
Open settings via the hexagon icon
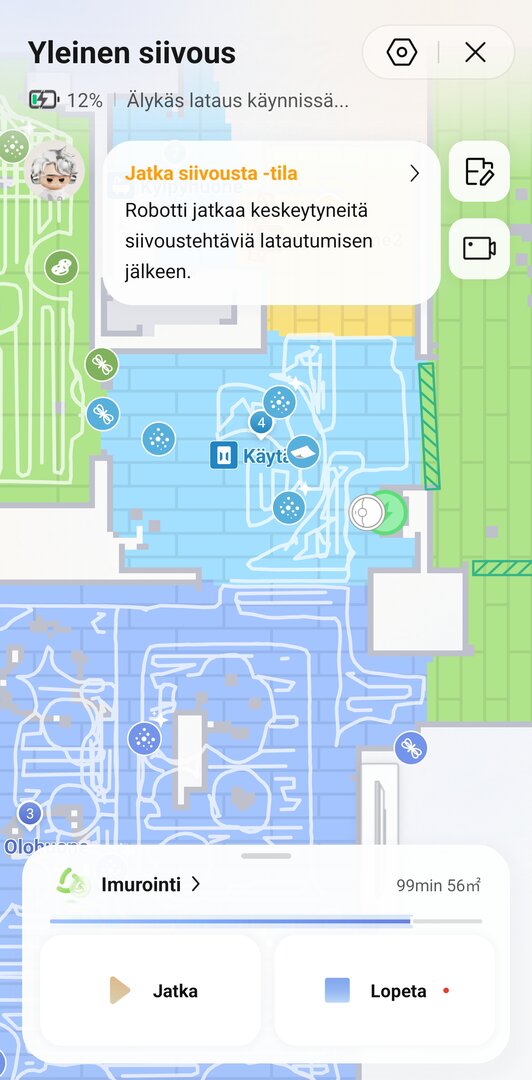point(402,52)
